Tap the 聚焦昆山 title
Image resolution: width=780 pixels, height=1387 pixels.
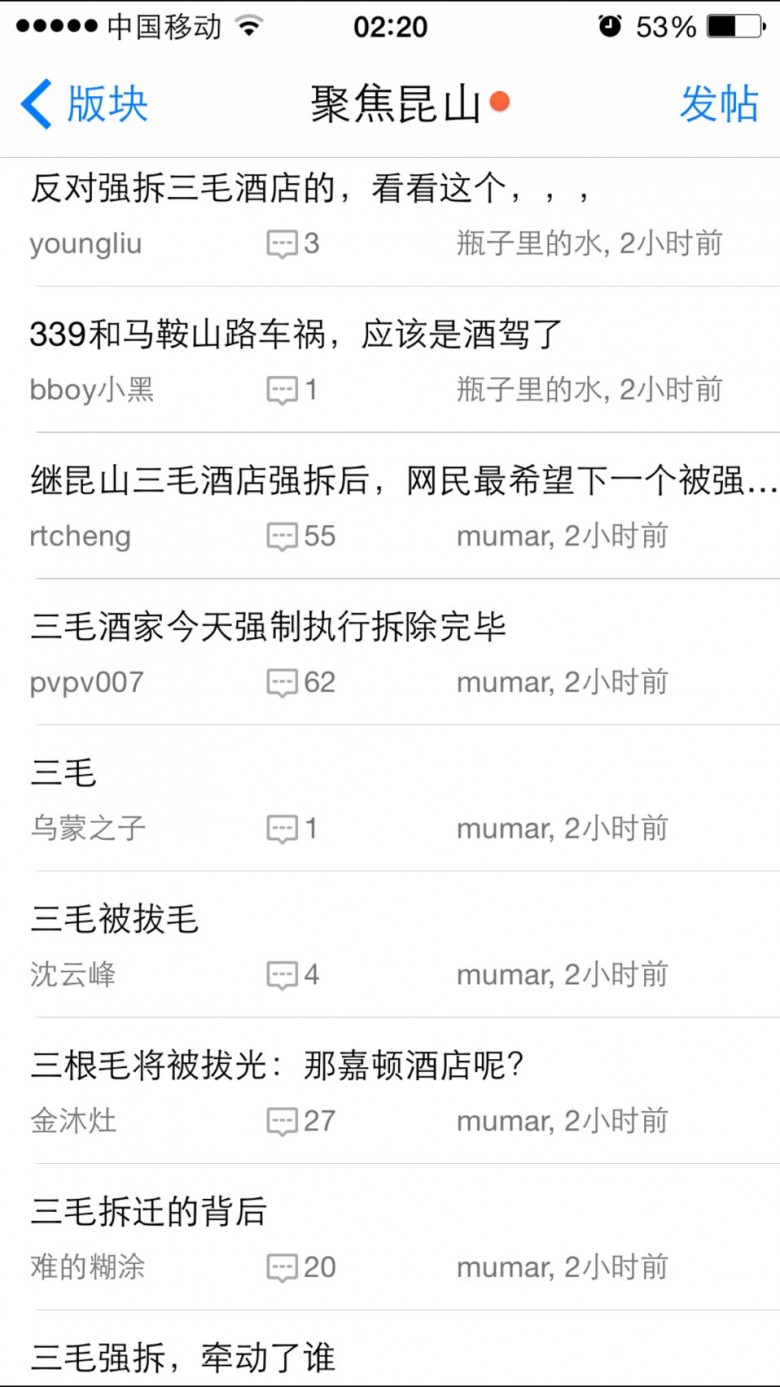pyautogui.click(x=397, y=104)
